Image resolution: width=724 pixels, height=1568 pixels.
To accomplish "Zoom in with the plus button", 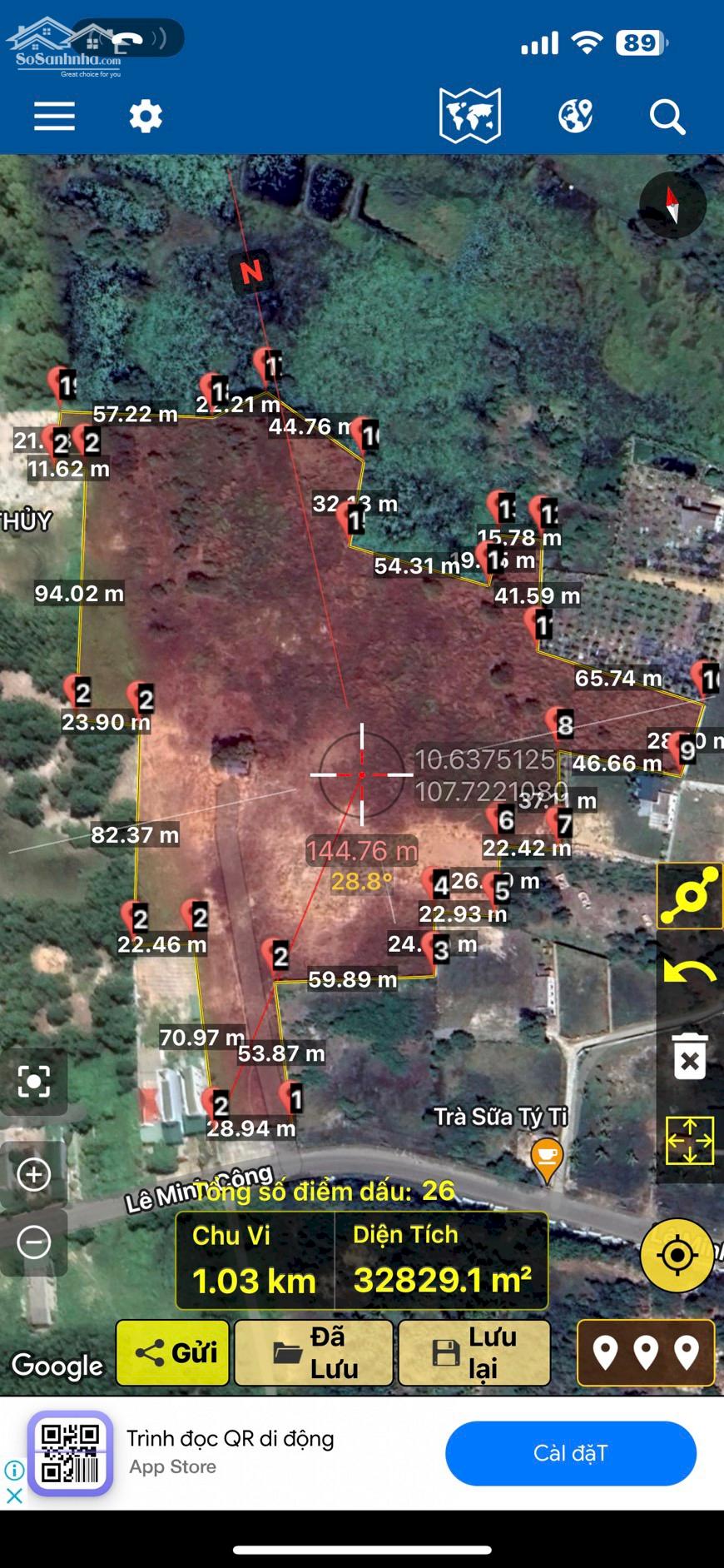I will tap(34, 1174).
